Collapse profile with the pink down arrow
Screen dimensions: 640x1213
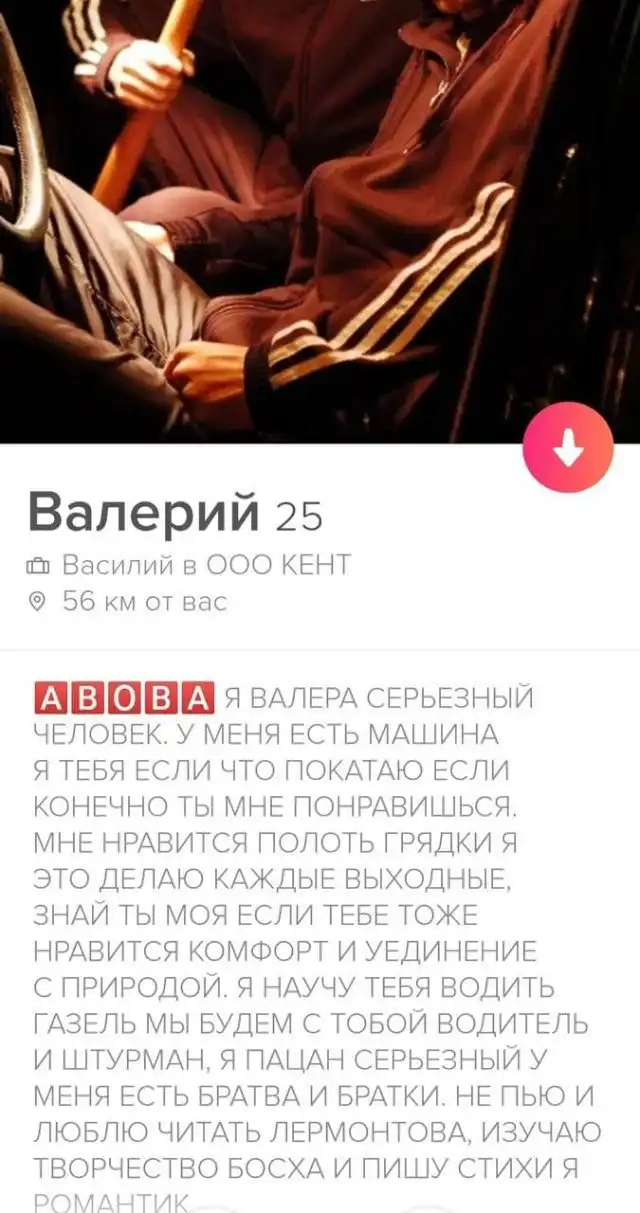click(568, 448)
